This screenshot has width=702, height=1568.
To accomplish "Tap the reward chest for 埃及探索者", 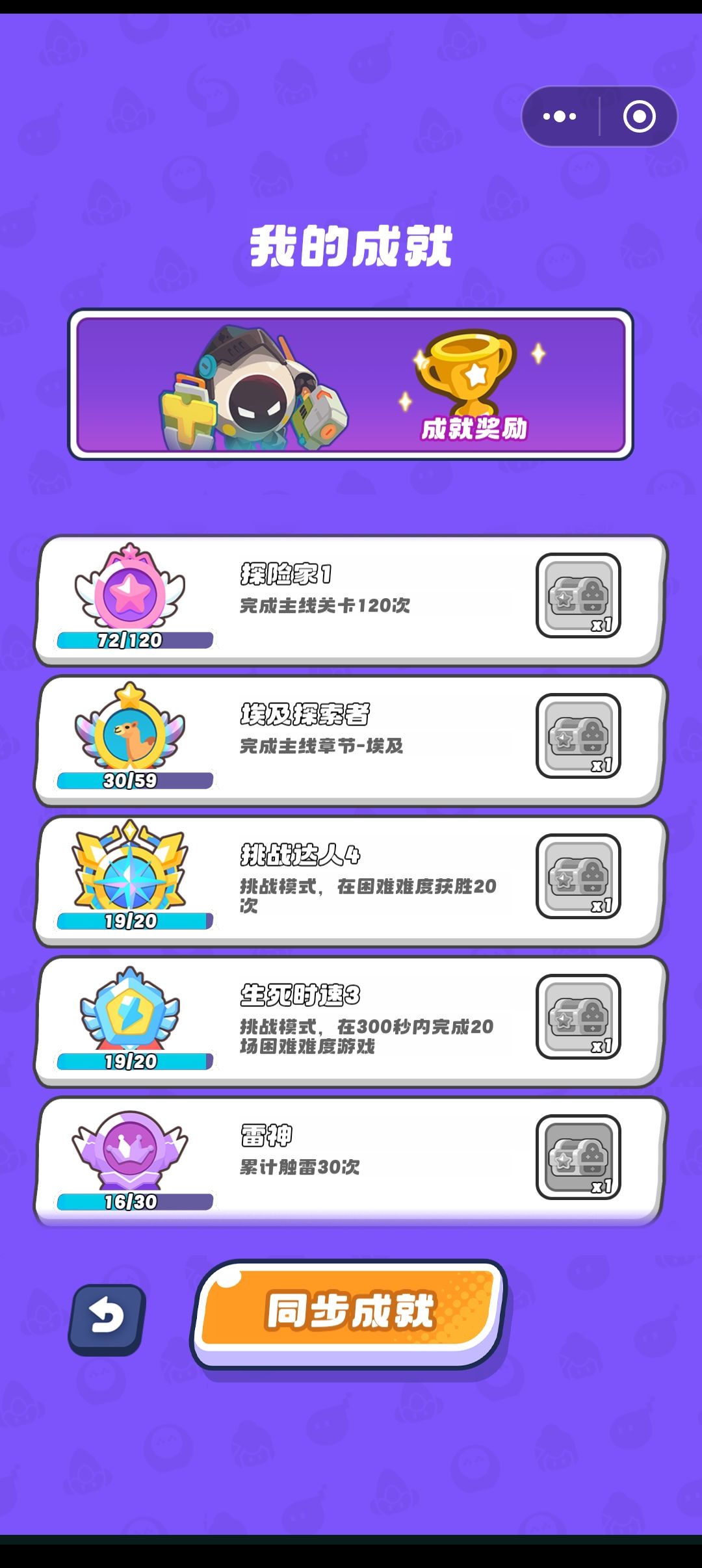I will point(578,736).
